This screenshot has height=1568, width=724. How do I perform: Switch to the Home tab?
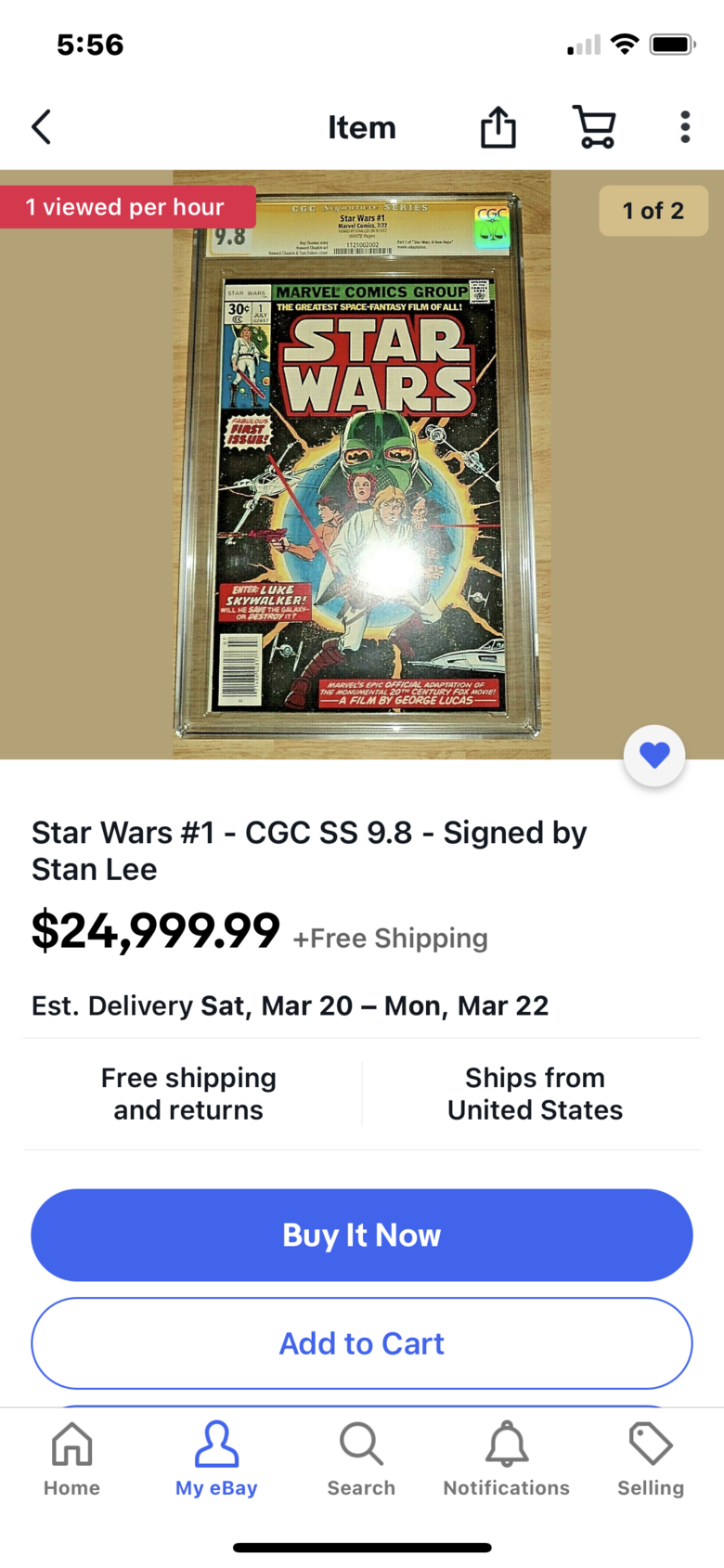(x=71, y=1459)
